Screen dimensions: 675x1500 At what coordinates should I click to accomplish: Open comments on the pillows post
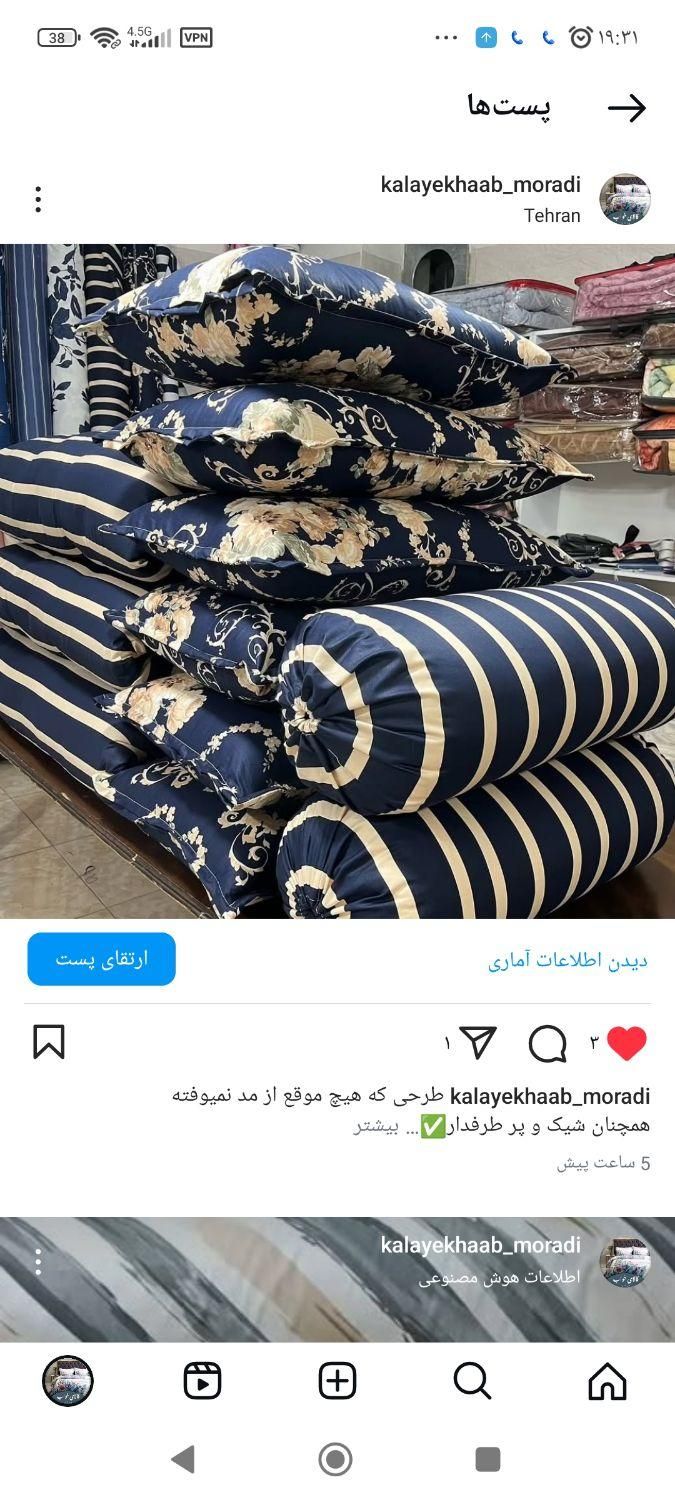pos(547,1043)
